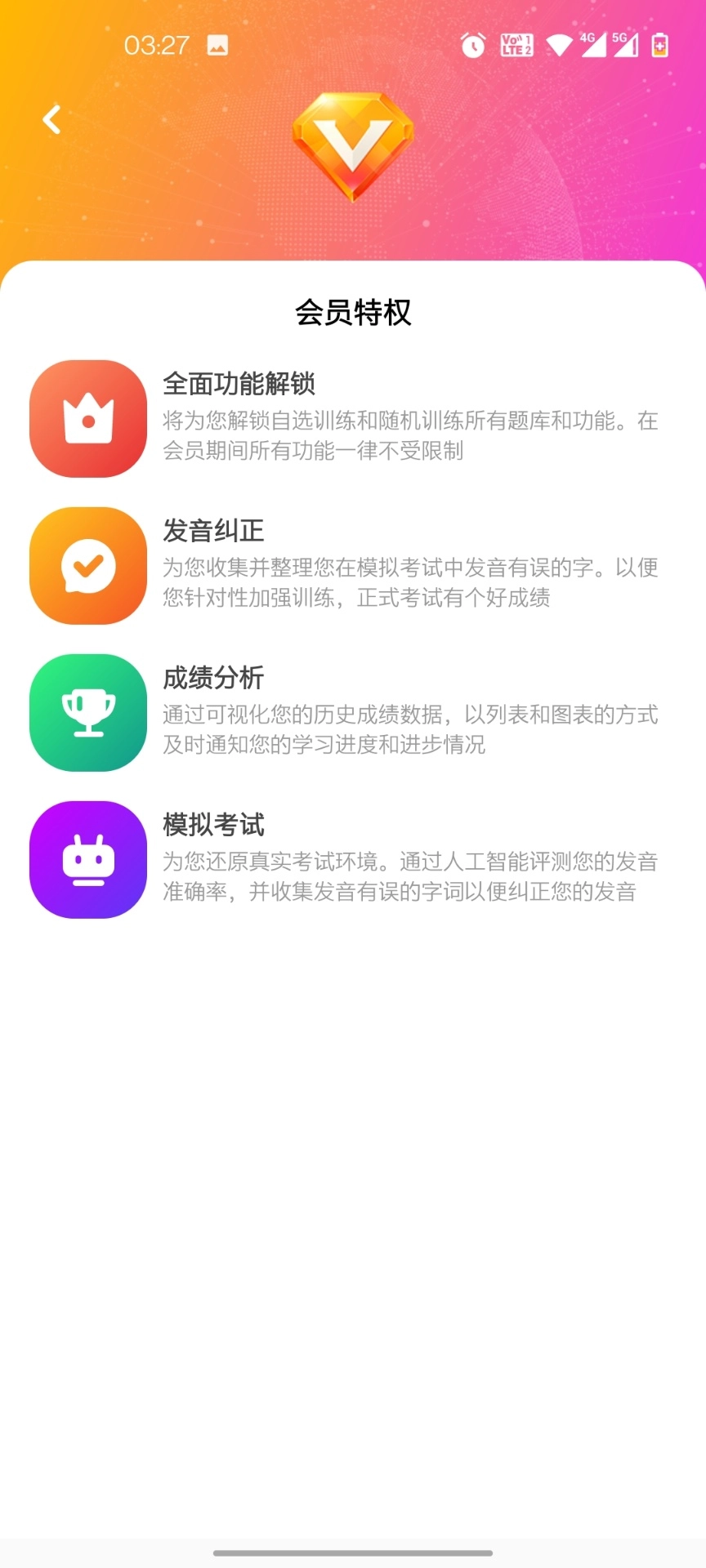
Task: Tap the 03:27 clock in the status bar
Action: point(155,47)
